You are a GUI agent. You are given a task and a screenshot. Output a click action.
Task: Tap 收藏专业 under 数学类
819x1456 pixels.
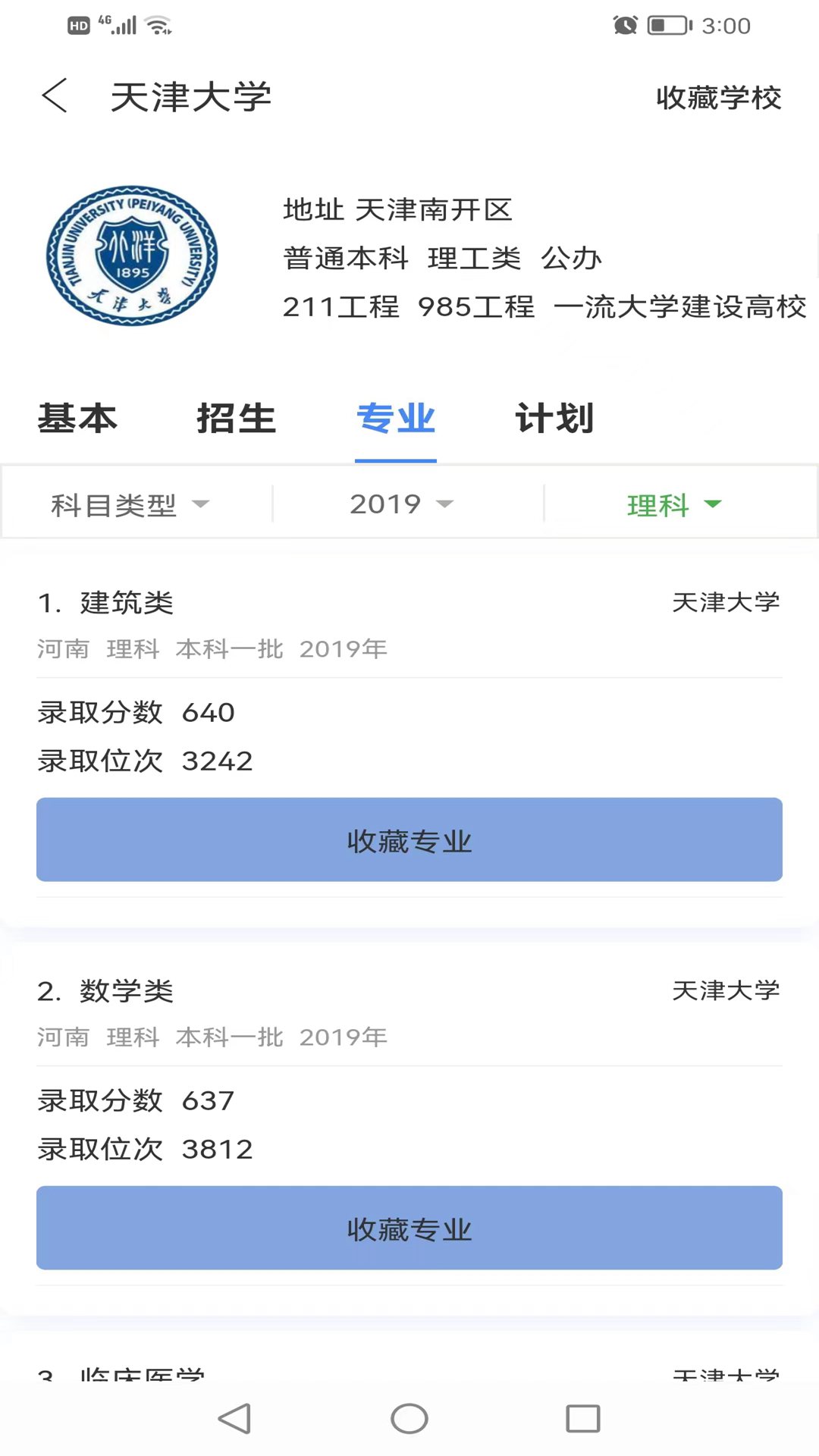409,1228
